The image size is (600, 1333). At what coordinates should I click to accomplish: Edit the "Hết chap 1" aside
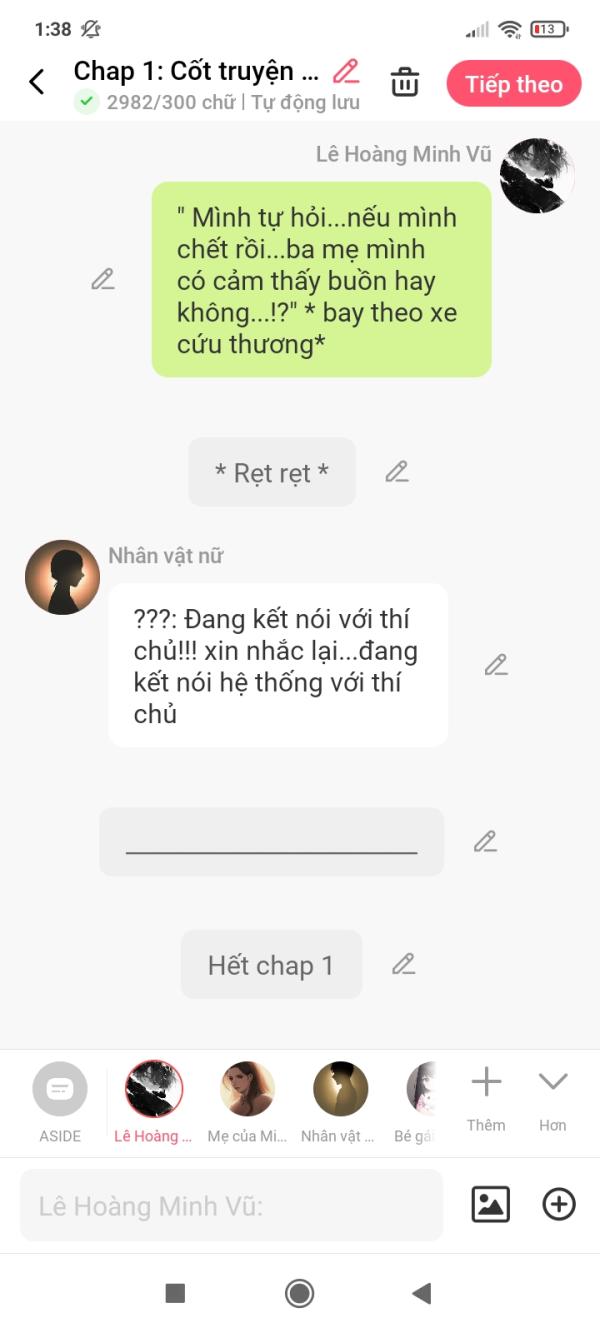[x=403, y=964]
